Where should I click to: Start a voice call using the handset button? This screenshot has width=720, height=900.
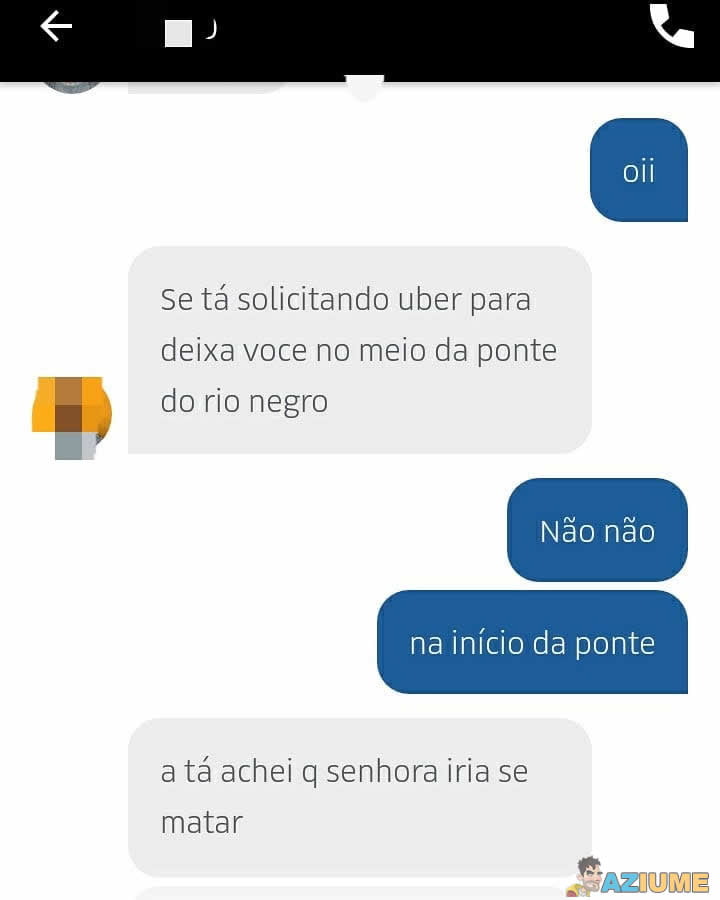[671, 27]
